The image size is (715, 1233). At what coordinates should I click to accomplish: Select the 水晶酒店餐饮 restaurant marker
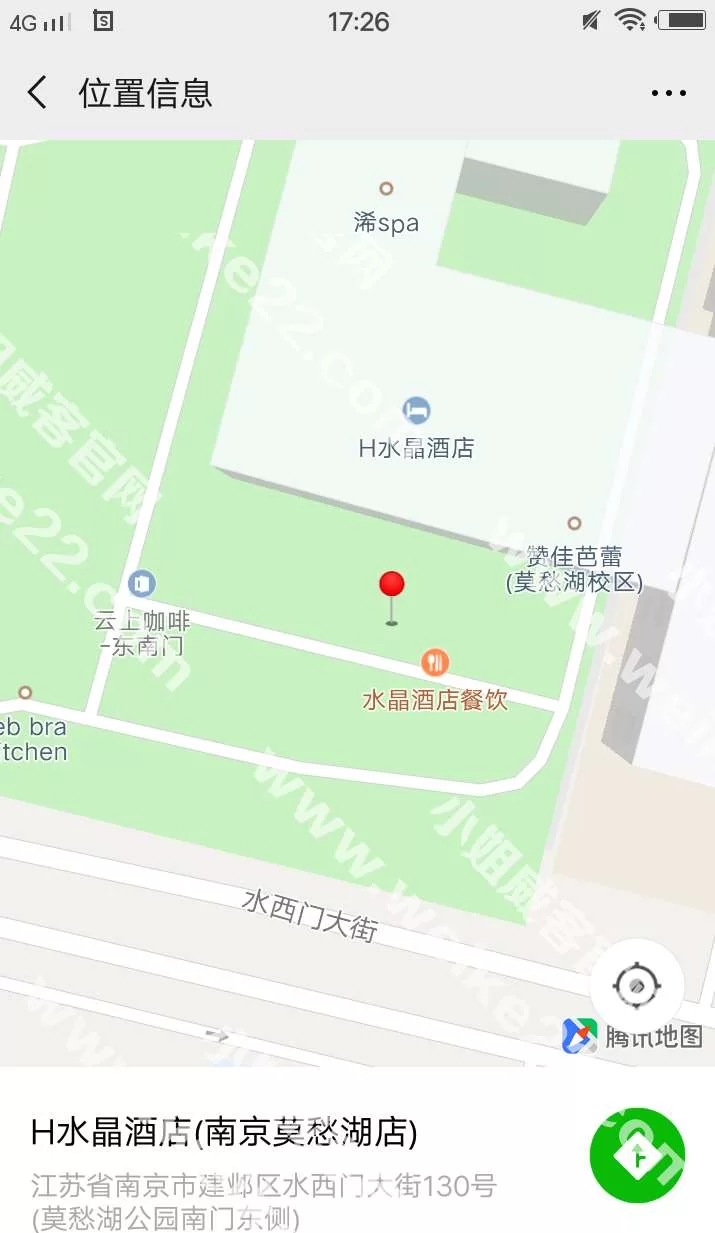434,662
